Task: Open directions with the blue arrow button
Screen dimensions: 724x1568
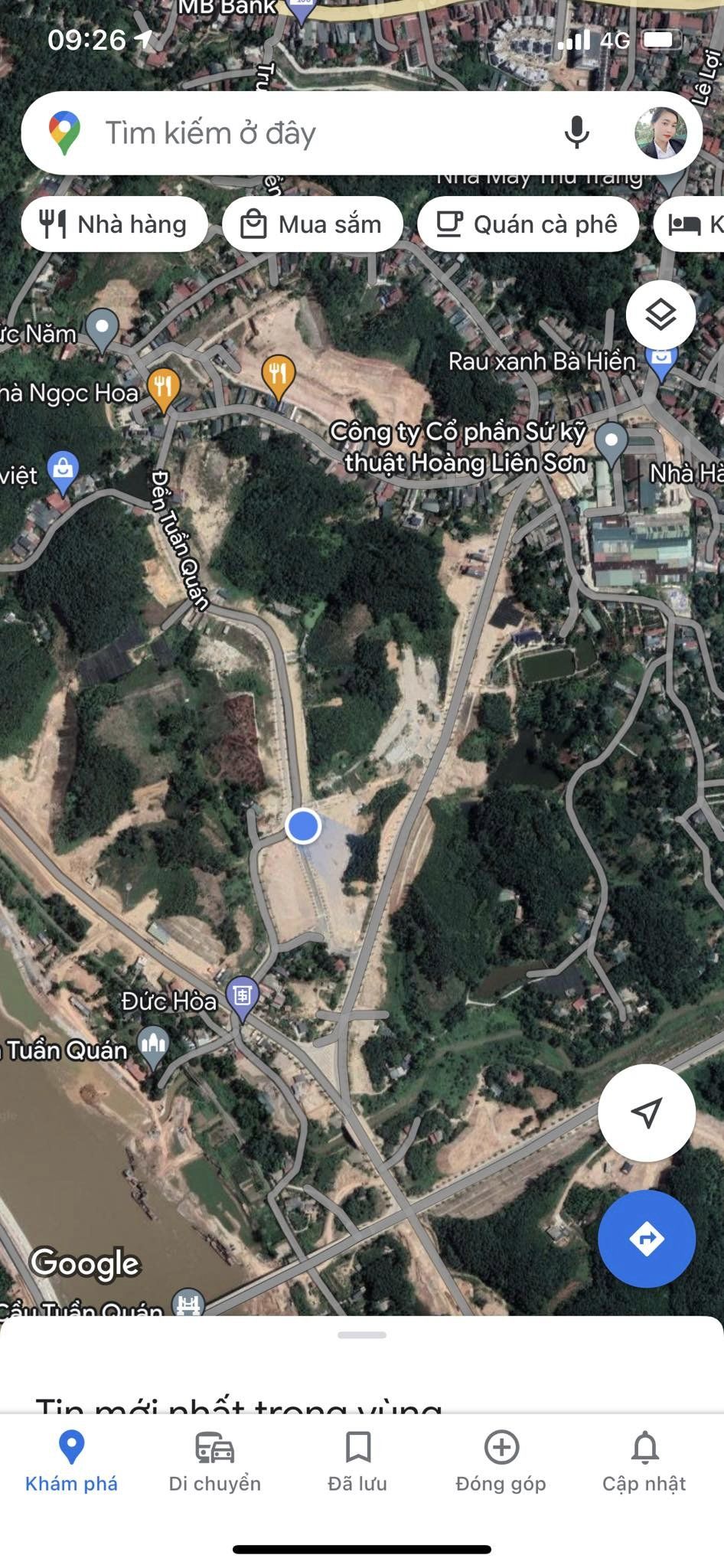Action: [x=647, y=1238]
